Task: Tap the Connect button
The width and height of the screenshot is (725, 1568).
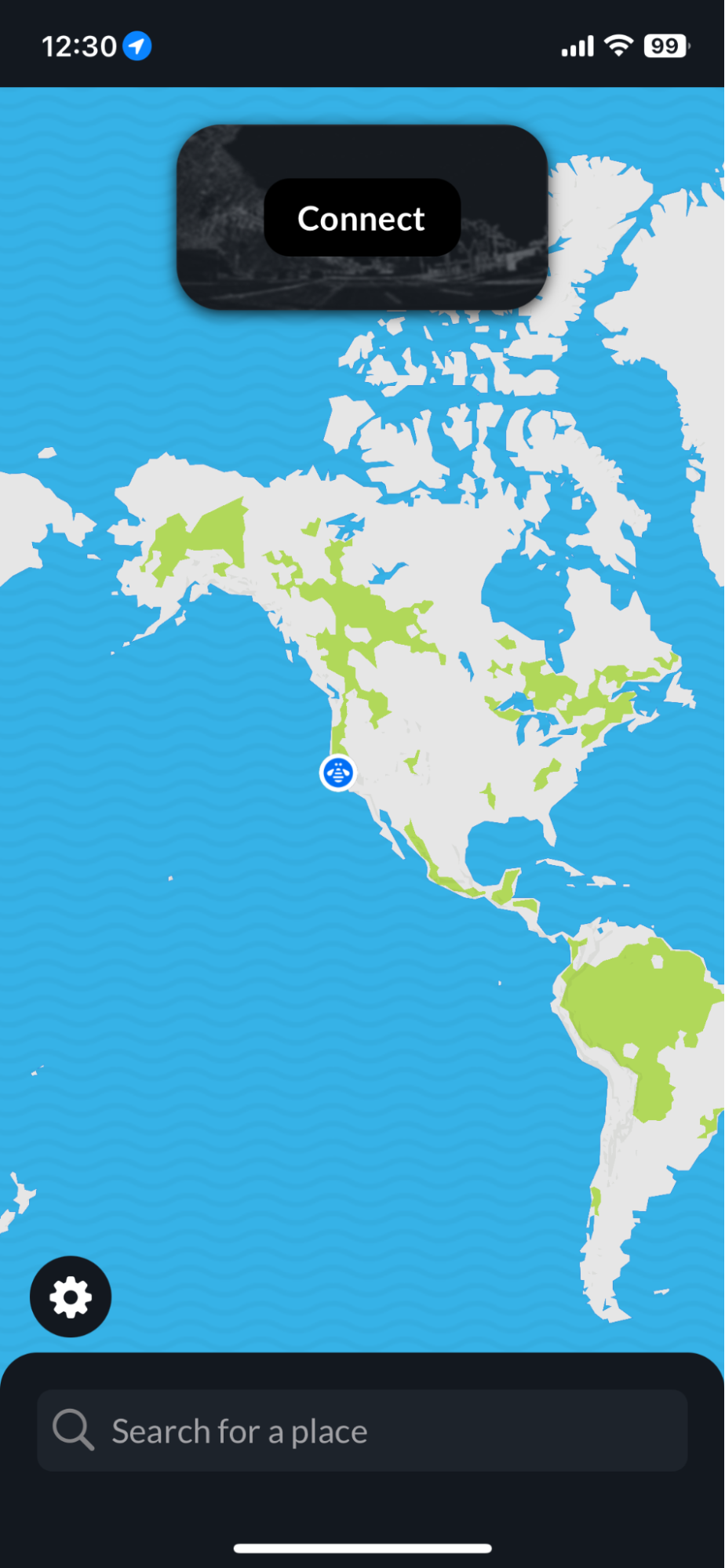Action: [x=362, y=218]
